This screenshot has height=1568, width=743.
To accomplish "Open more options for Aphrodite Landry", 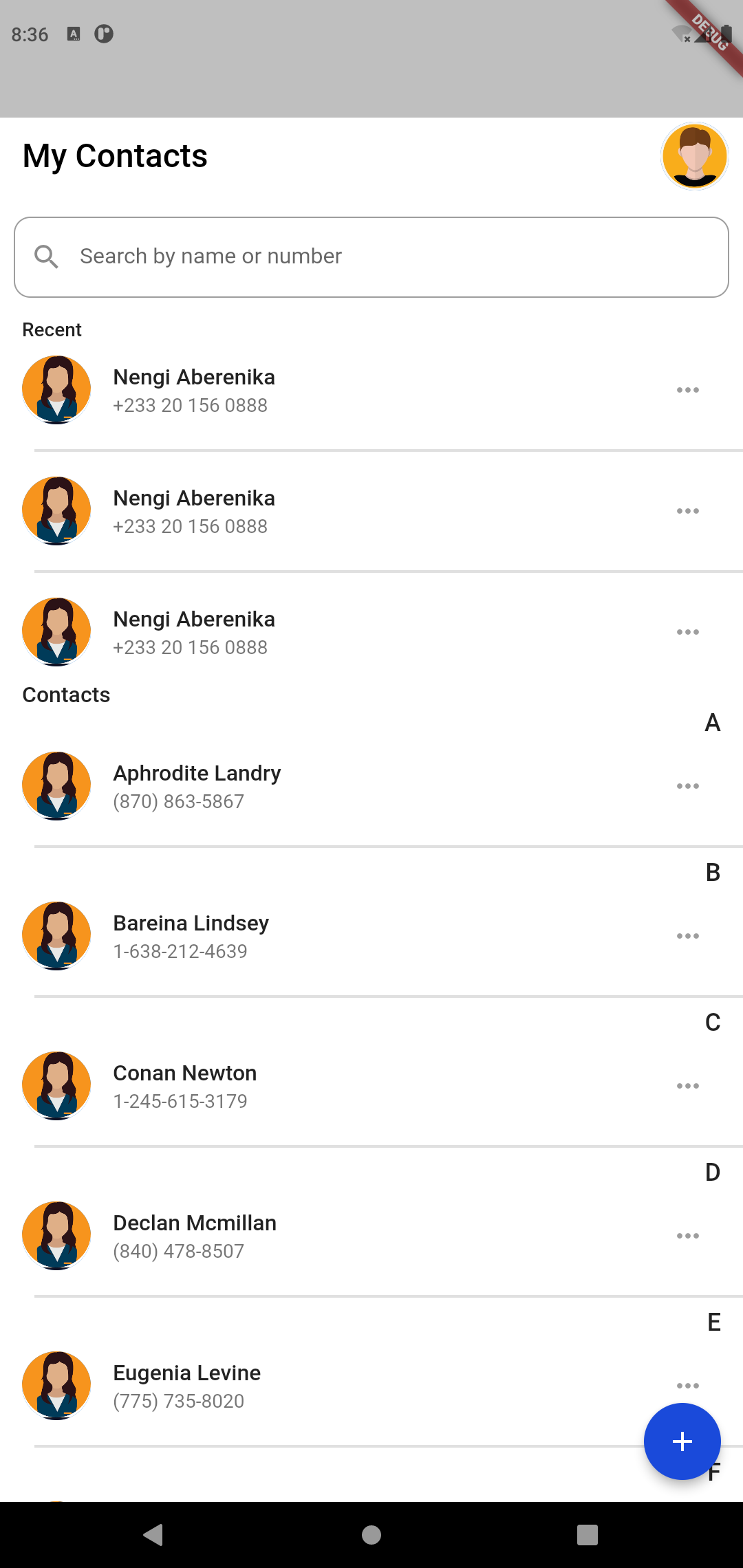I will tap(687, 786).
